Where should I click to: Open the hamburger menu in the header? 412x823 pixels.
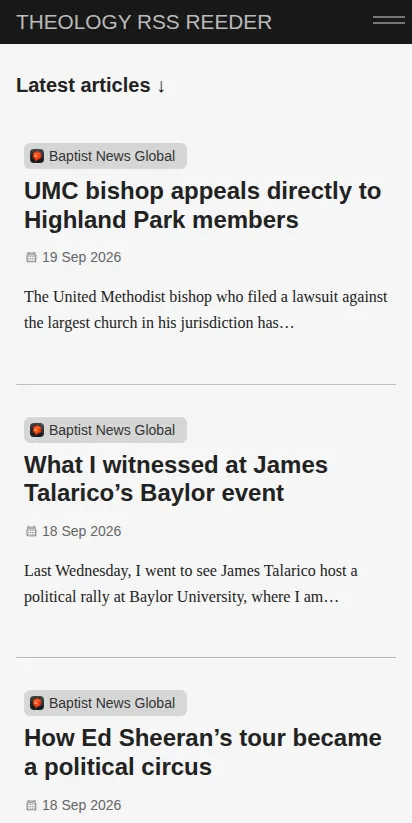(389, 20)
